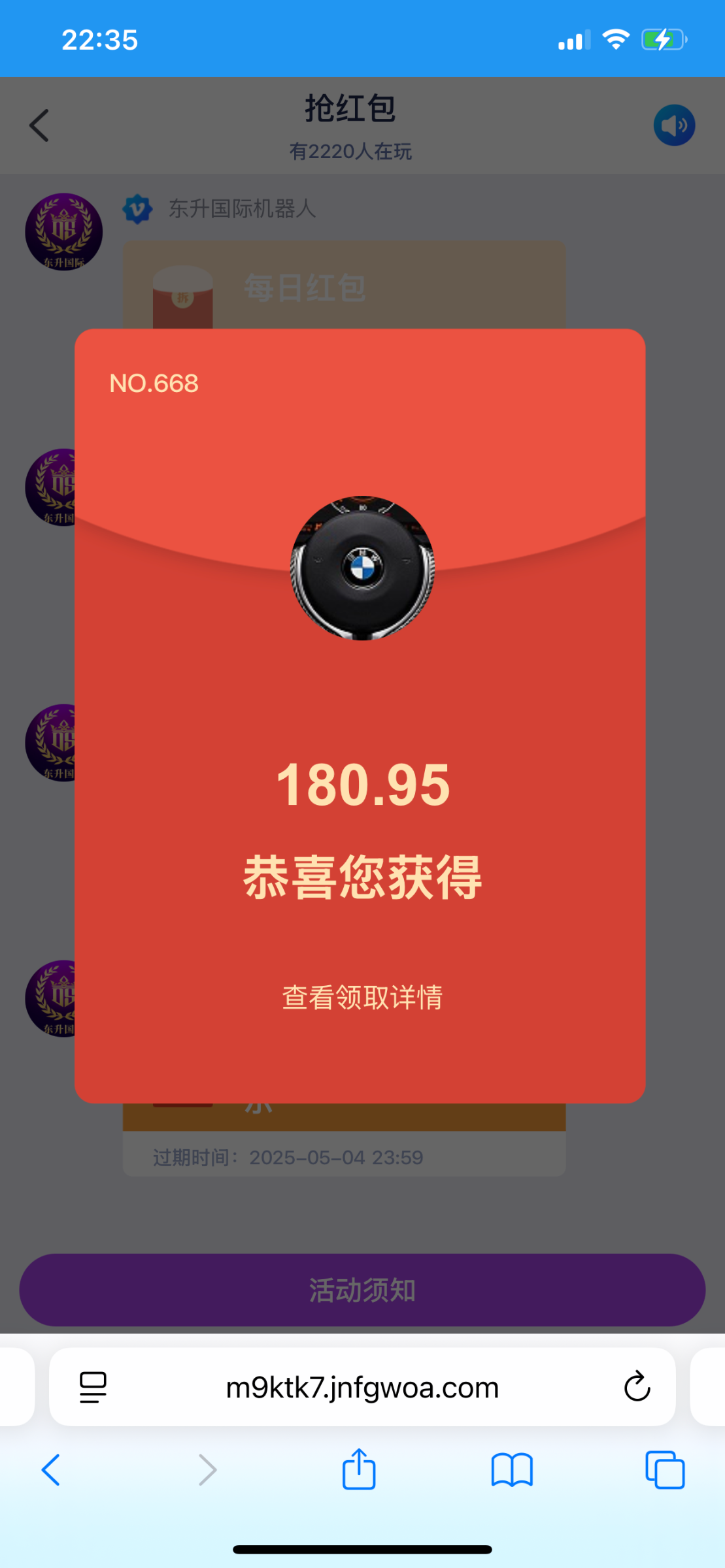Open 活动须知 button
This screenshot has height=1568, width=725.
pos(362,1290)
